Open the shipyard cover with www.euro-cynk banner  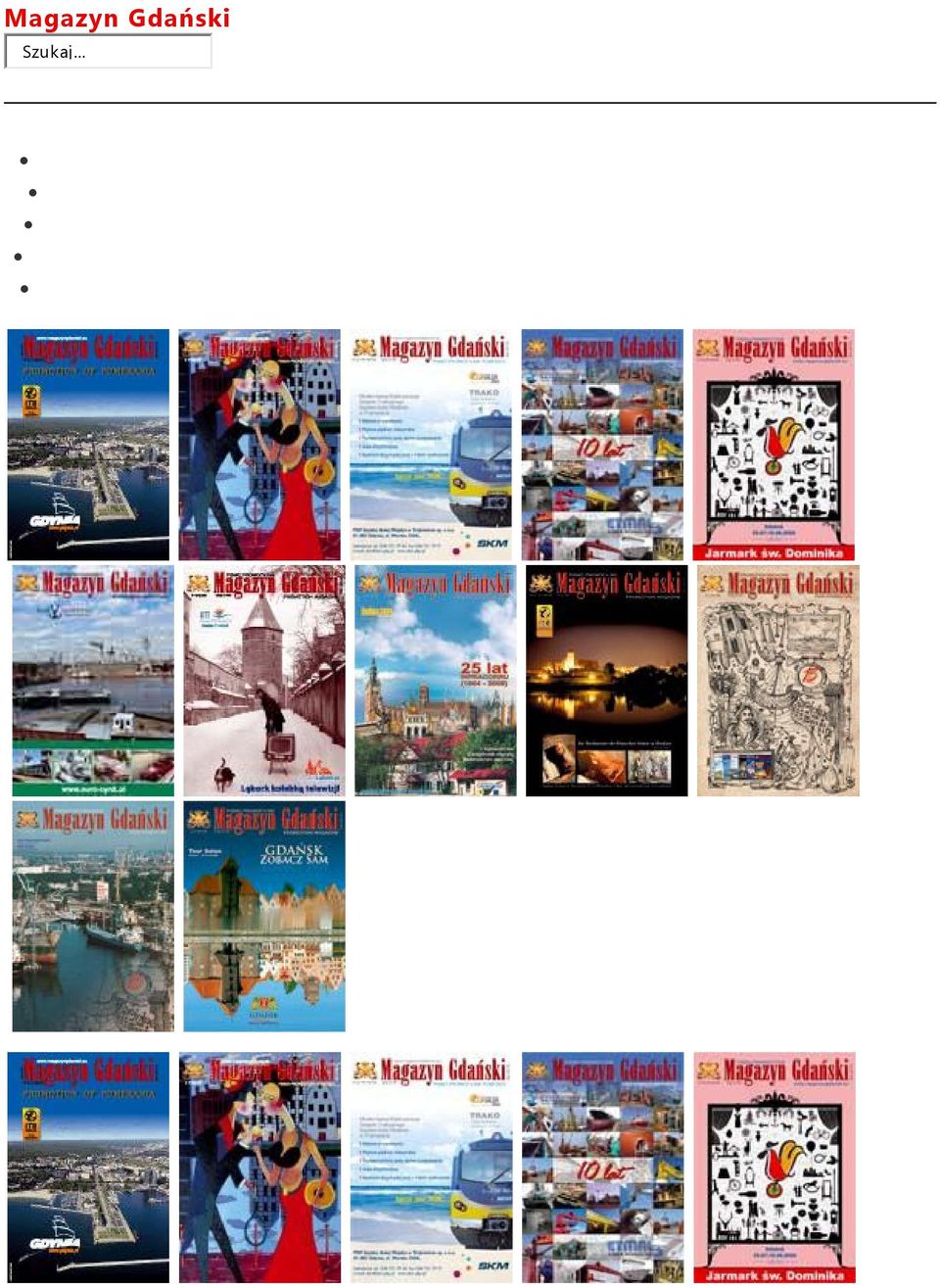click(93, 681)
